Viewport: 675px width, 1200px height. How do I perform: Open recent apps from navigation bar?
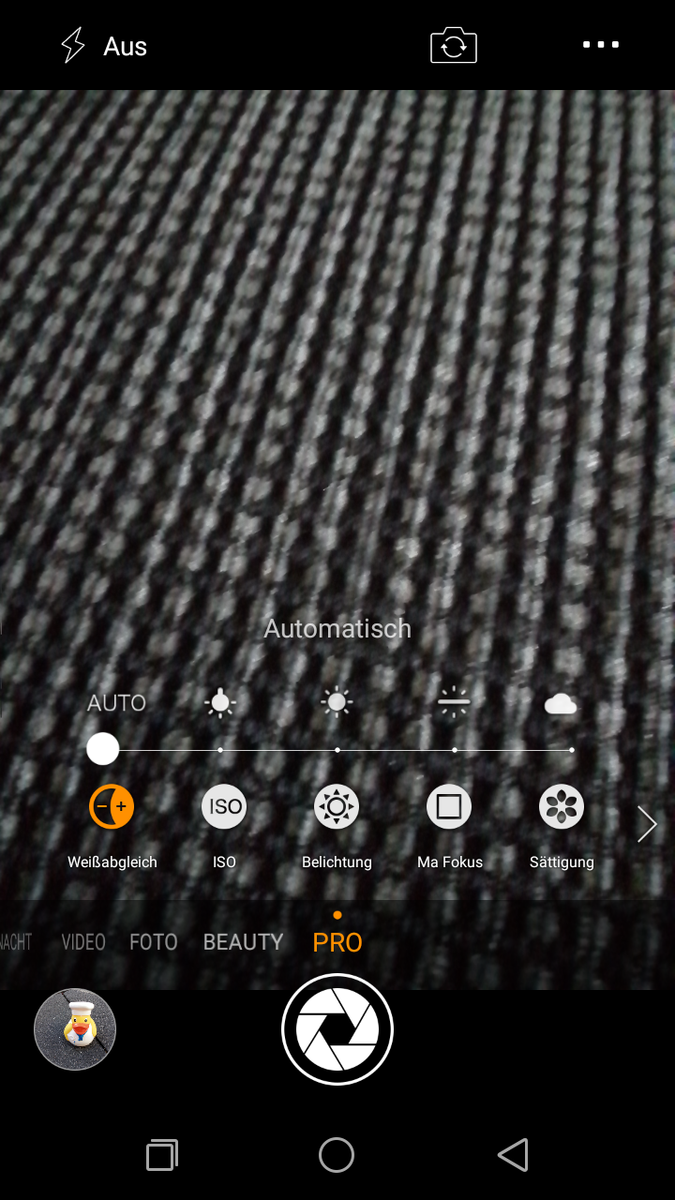tap(161, 1155)
